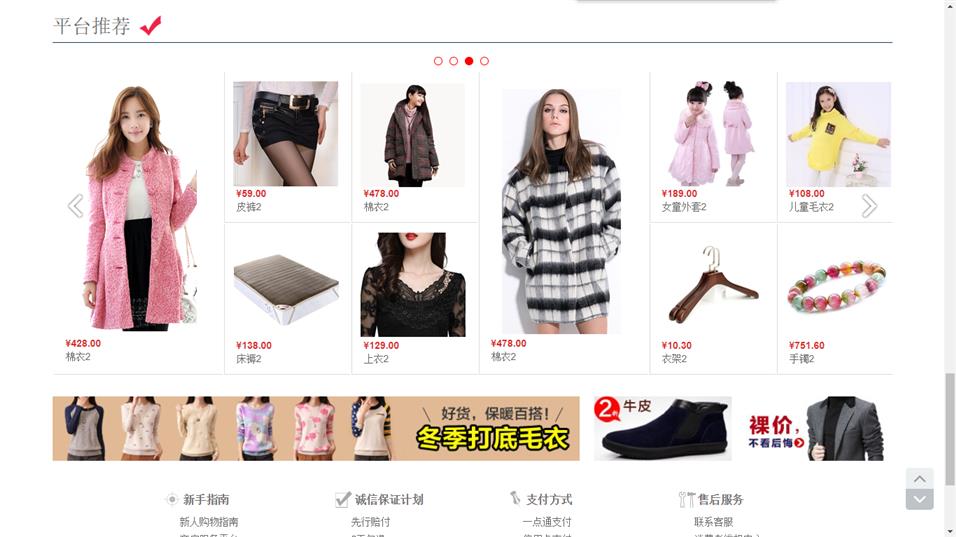956x537 pixels.
Task: Open 上衣2 black lace top
Action: pos(412,285)
